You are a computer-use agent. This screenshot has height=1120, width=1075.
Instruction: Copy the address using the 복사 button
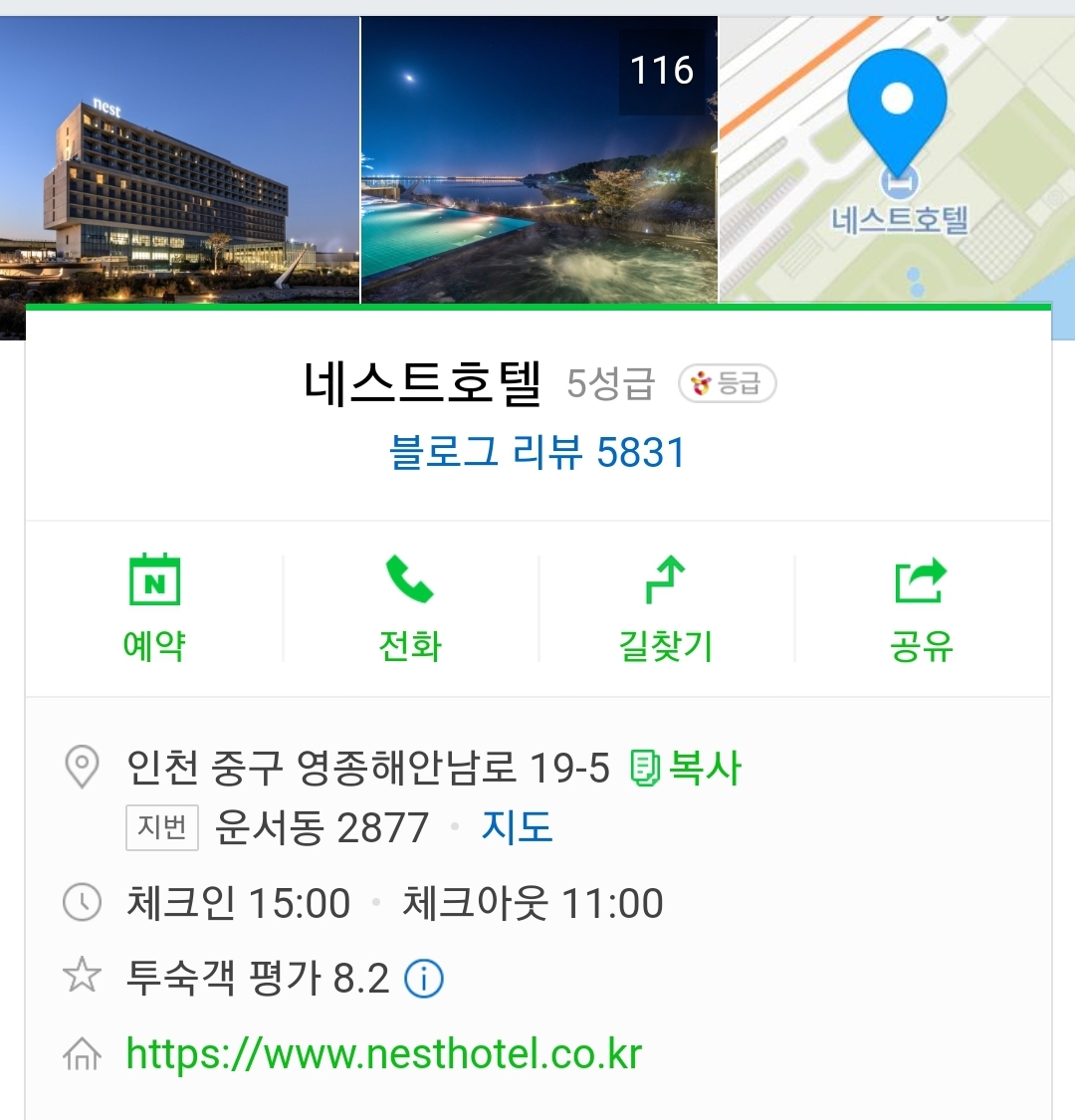[x=702, y=767]
